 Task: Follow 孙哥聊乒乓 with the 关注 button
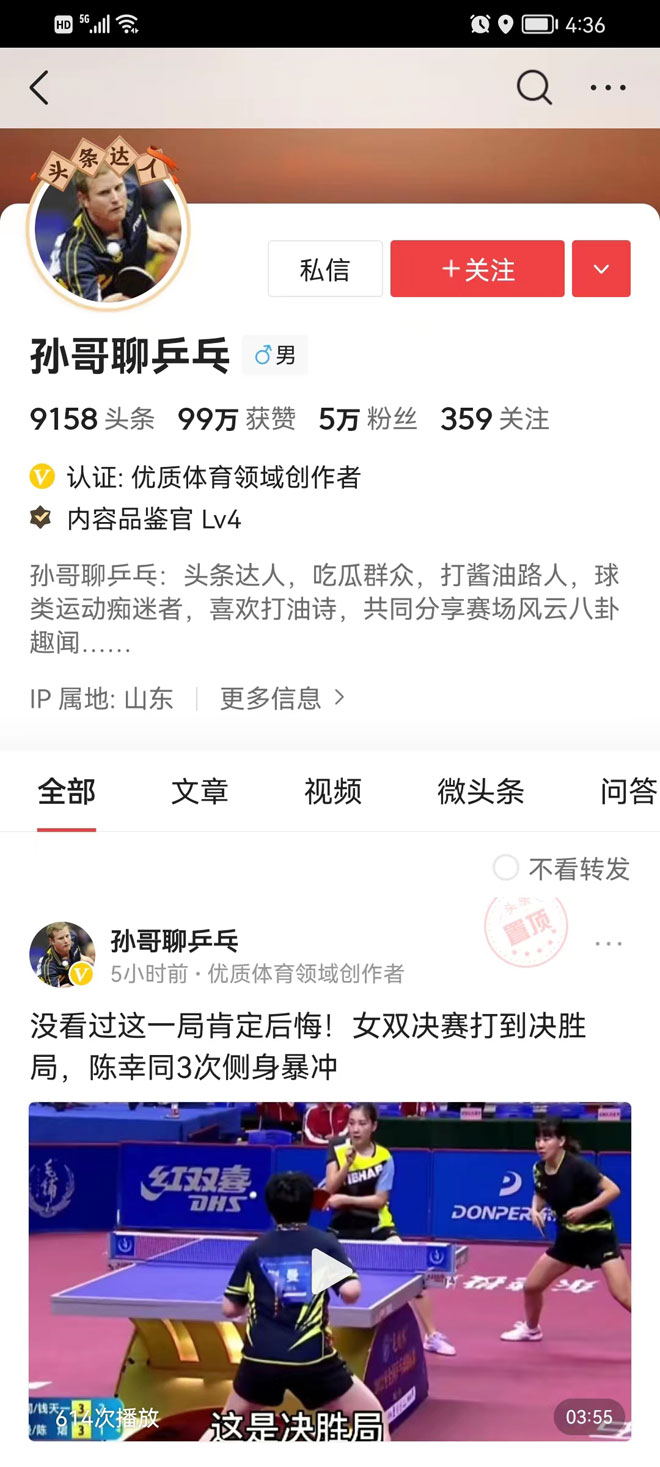[477, 269]
